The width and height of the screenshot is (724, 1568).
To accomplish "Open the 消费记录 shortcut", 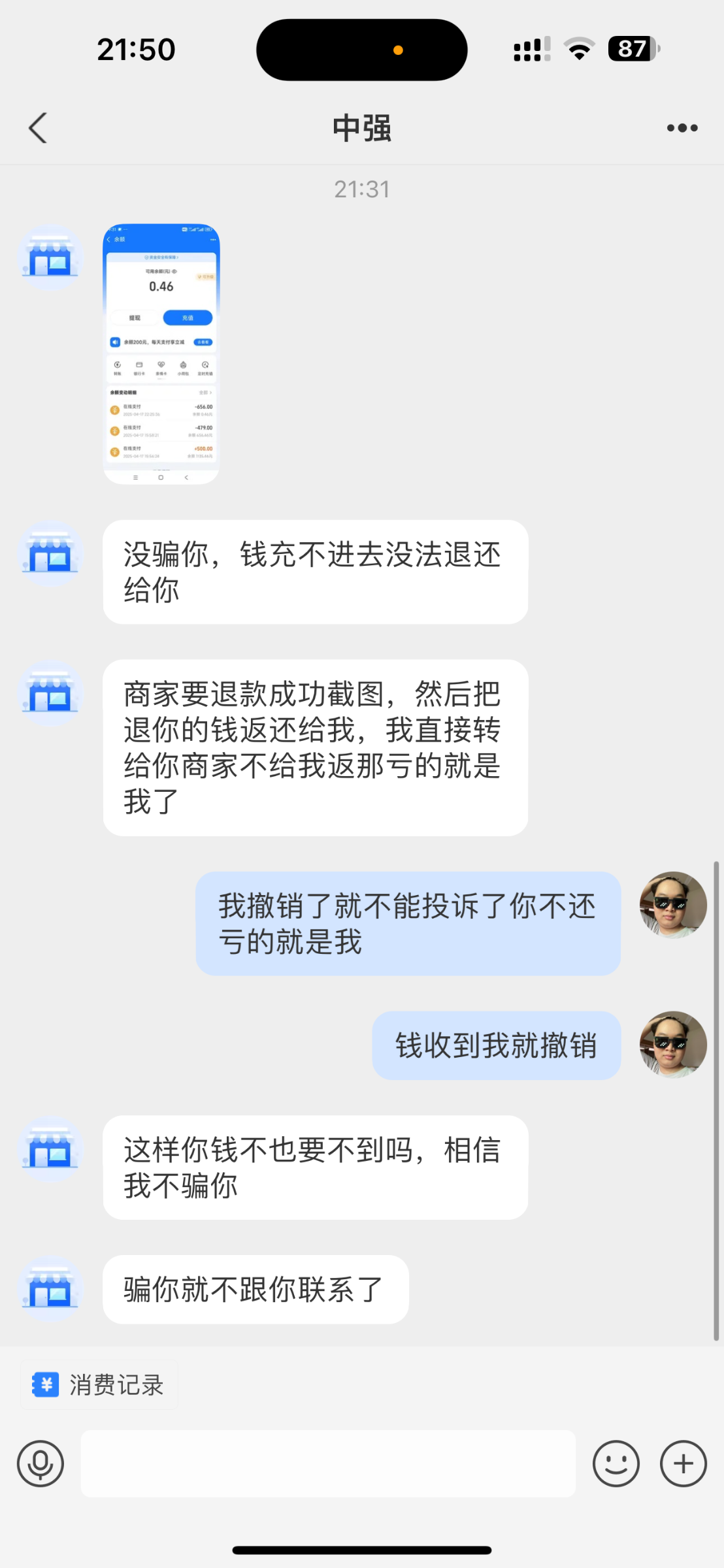I will (99, 1384).
